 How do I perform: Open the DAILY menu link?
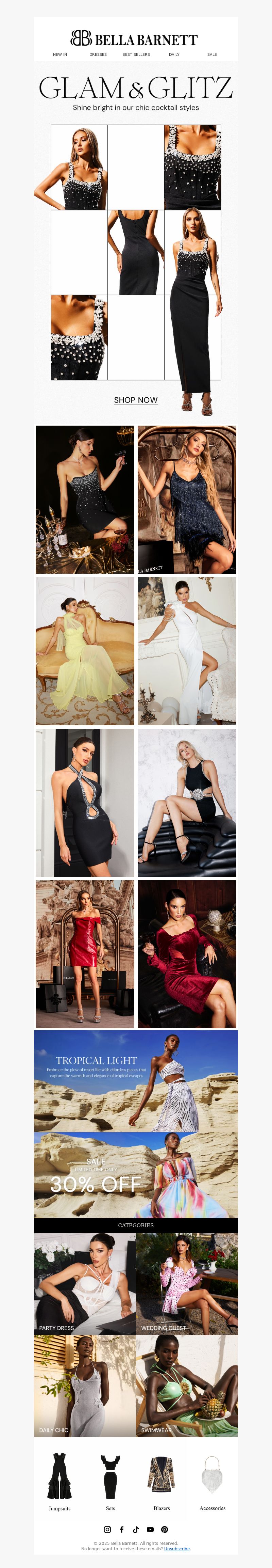[x=174, y=54]
